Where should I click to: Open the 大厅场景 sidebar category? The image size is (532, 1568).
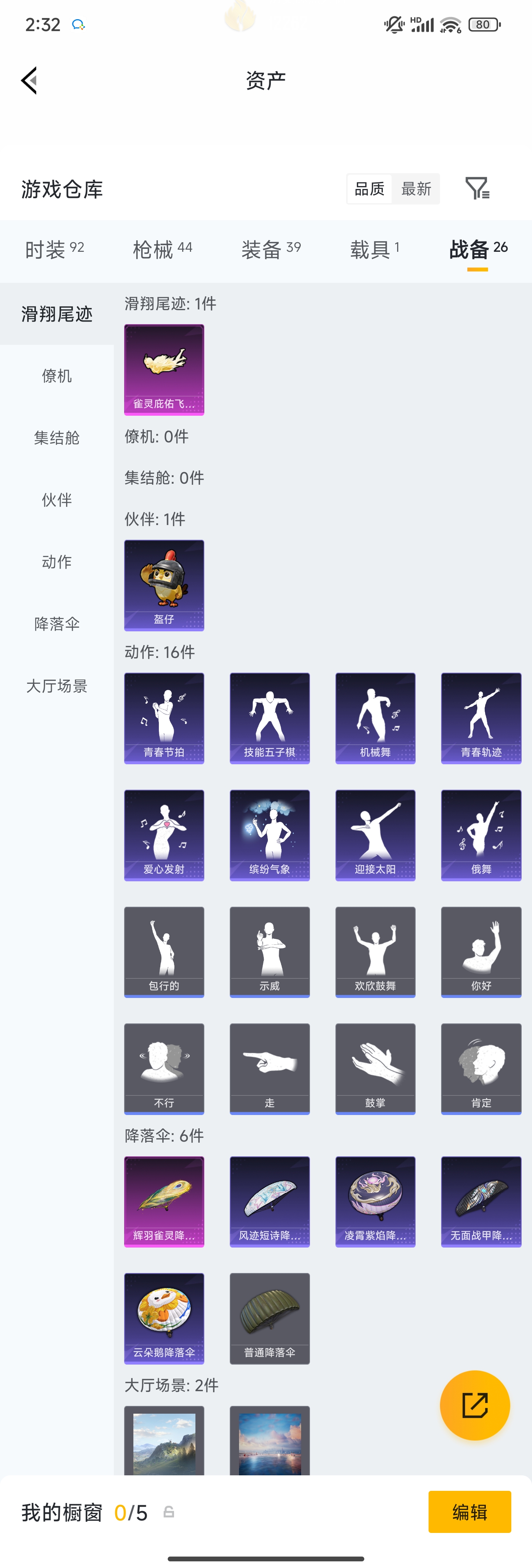coord(57,685)
